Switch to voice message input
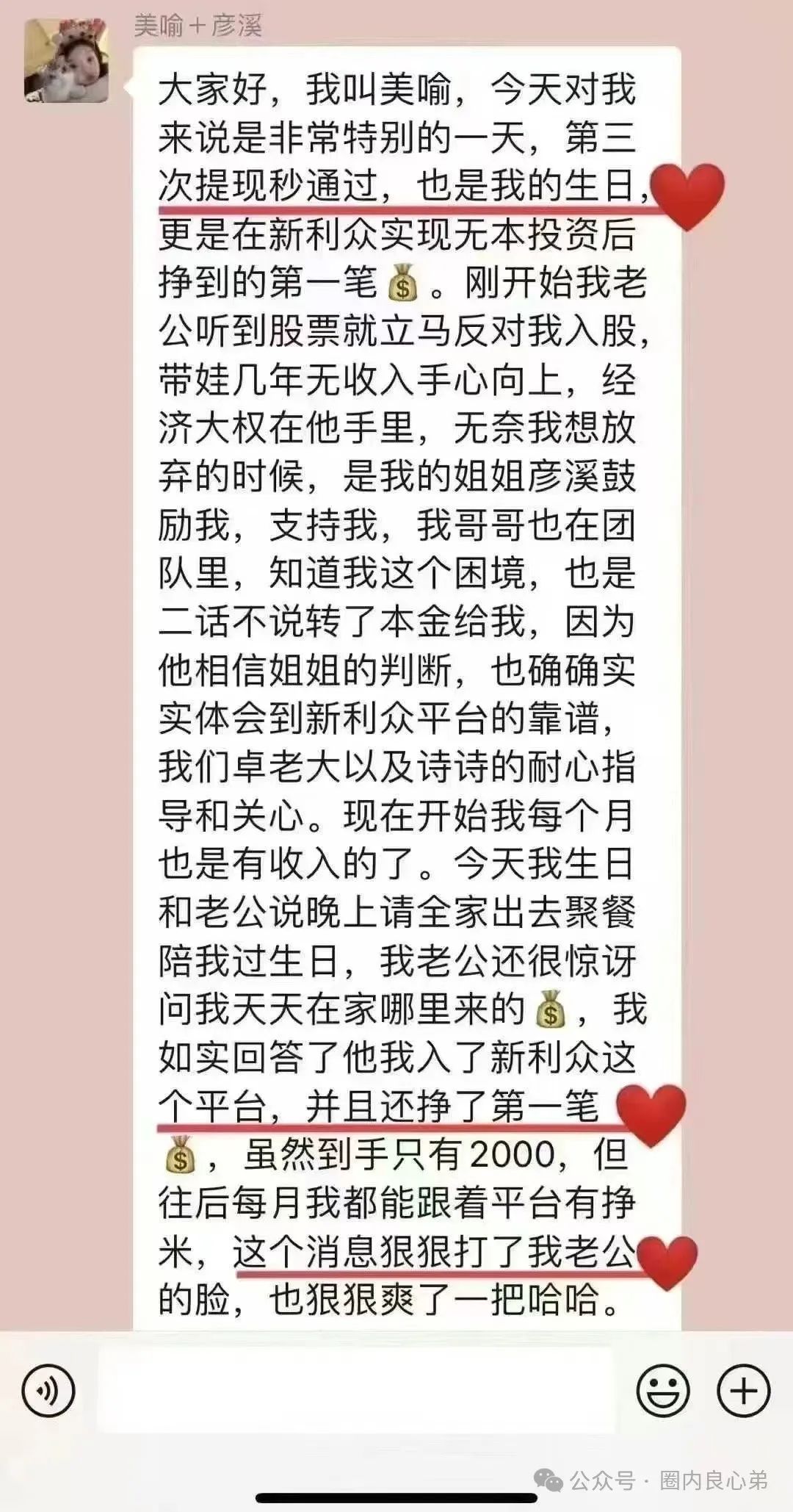This screenshot has width=793, height=1512. pos(48,1391)
